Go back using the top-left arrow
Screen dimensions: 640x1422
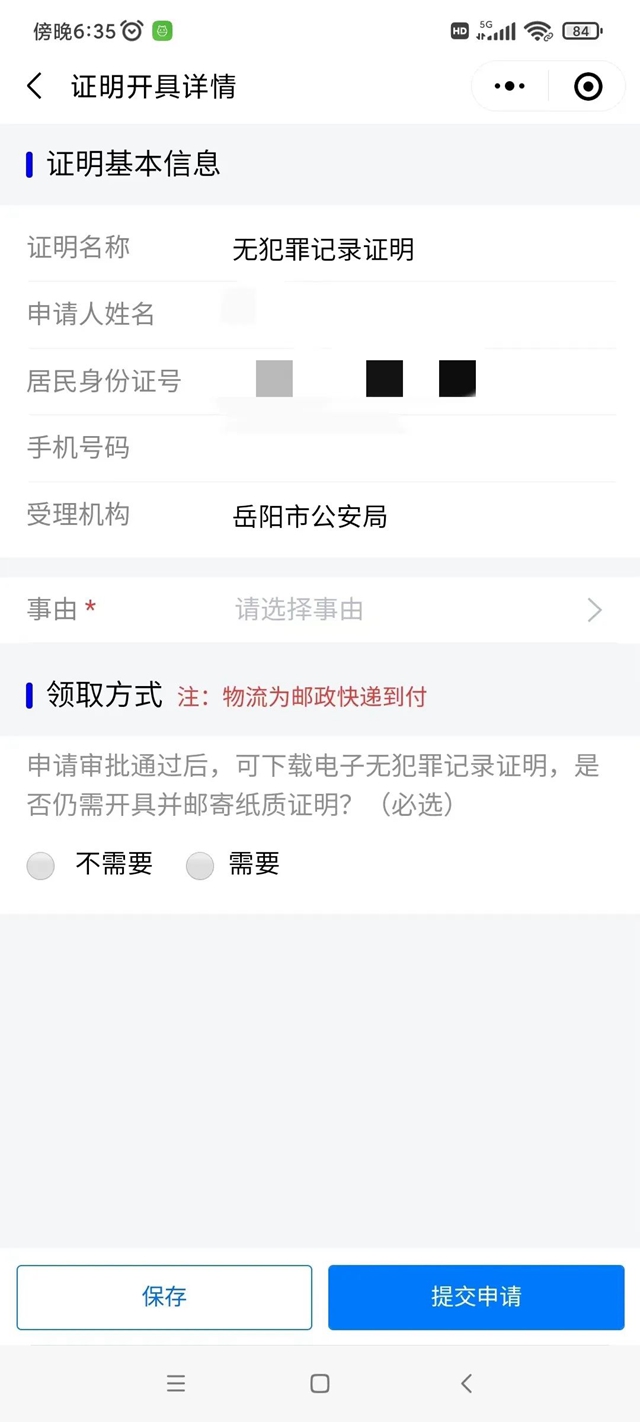(x=35, y=86)
